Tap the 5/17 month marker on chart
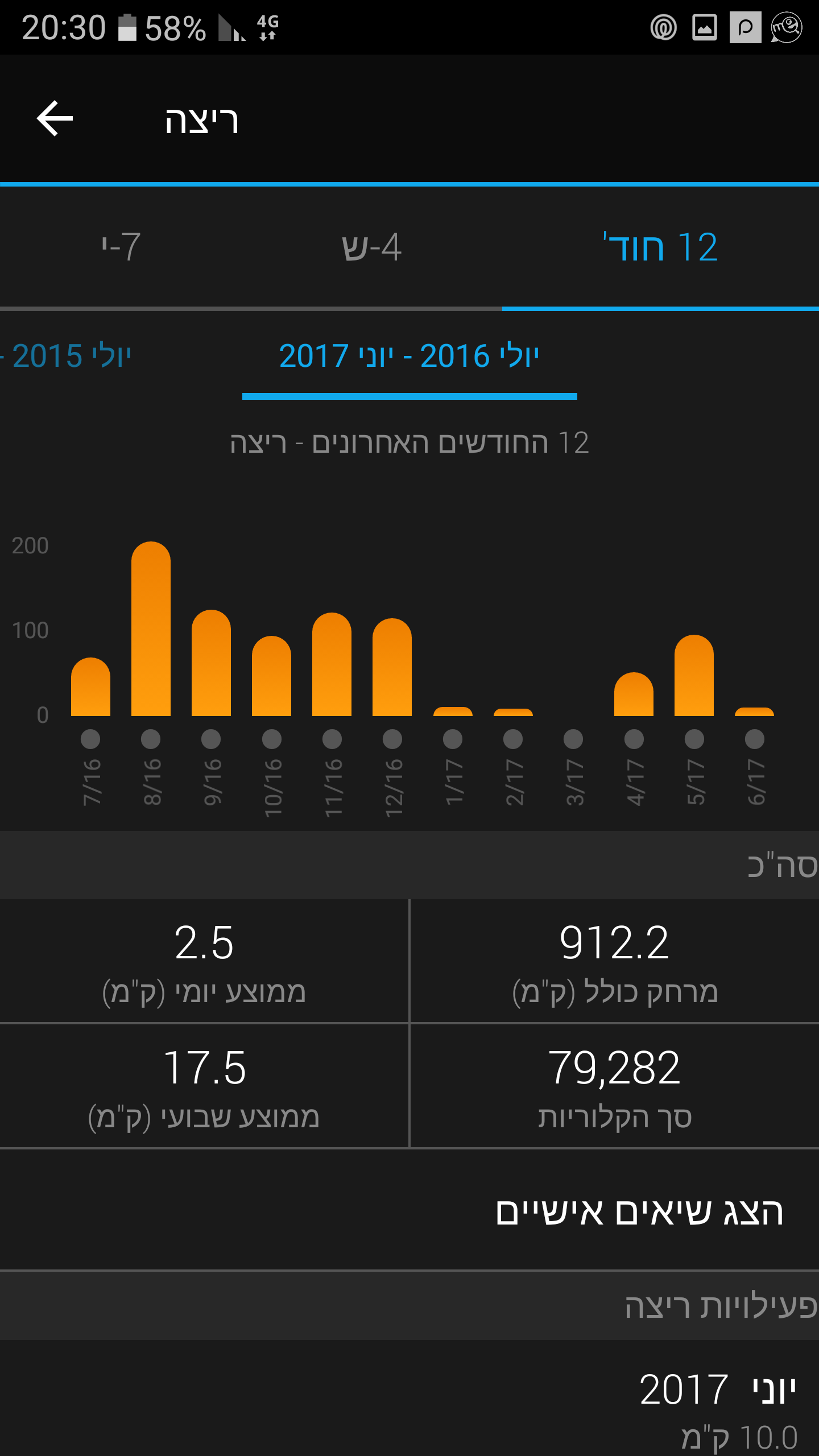The height and width of the screenshot is (1456, 819). click(x=694, y=739)
